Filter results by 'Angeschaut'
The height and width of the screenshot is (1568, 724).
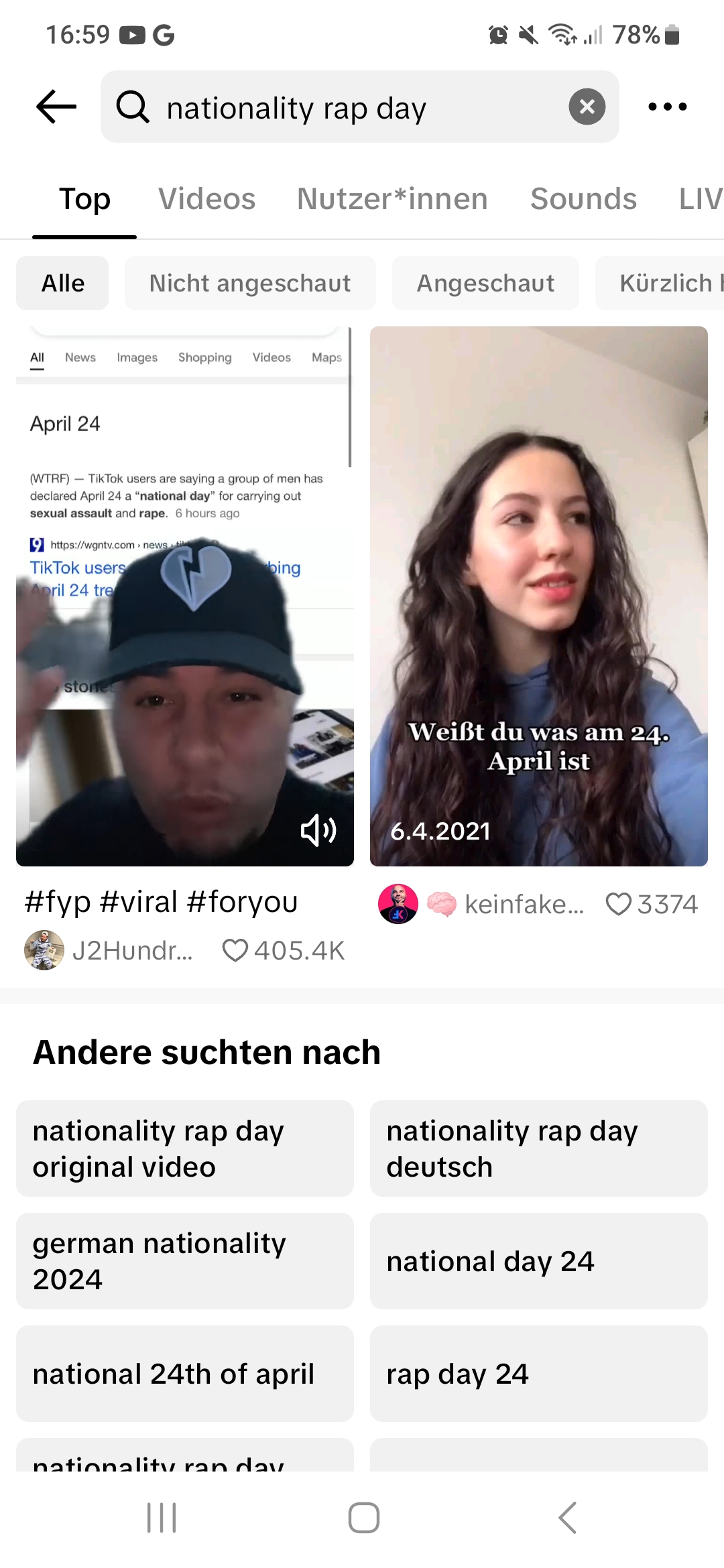485,283
